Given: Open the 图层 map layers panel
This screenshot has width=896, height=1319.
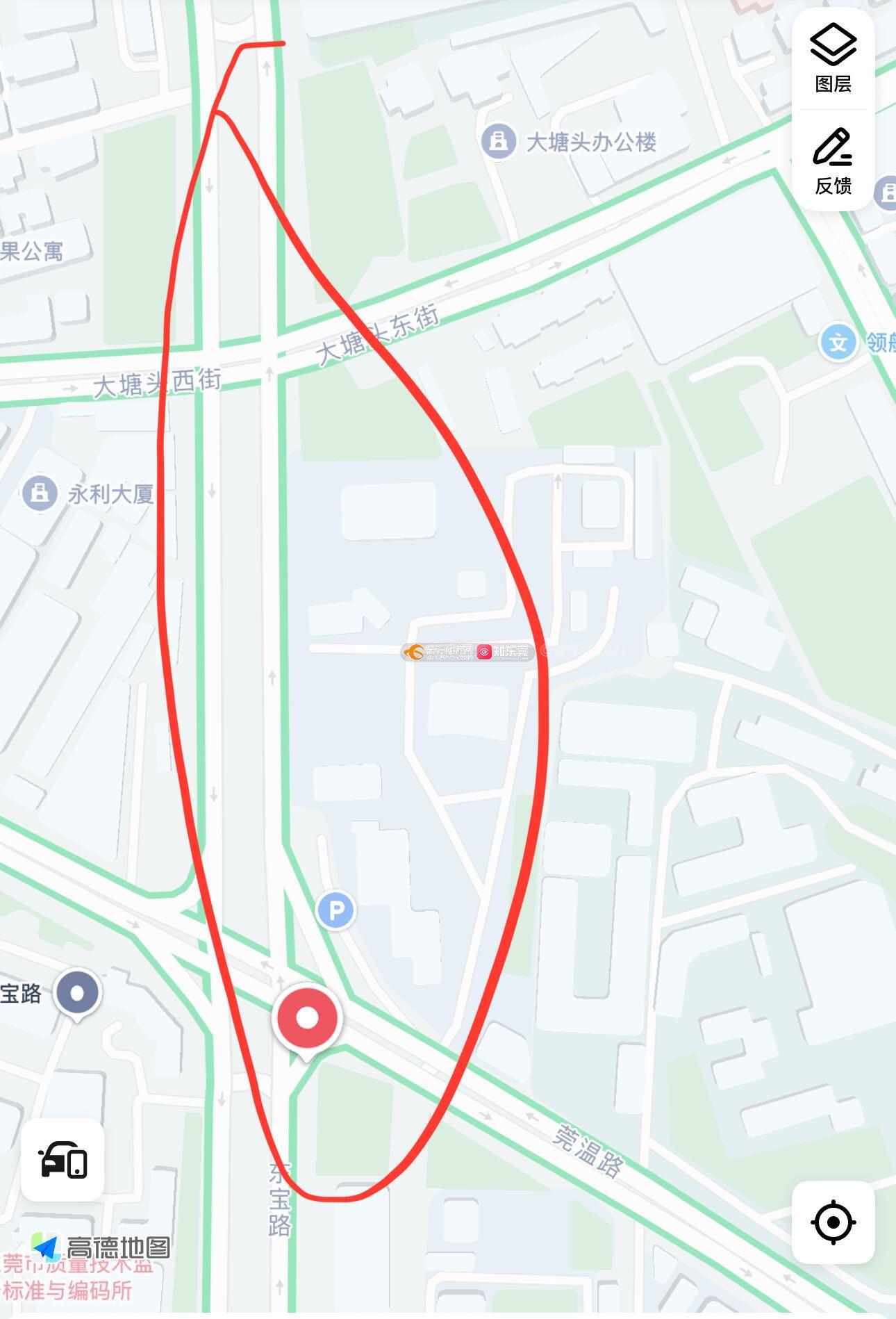Looking at the screenshot, I should 833,58.
